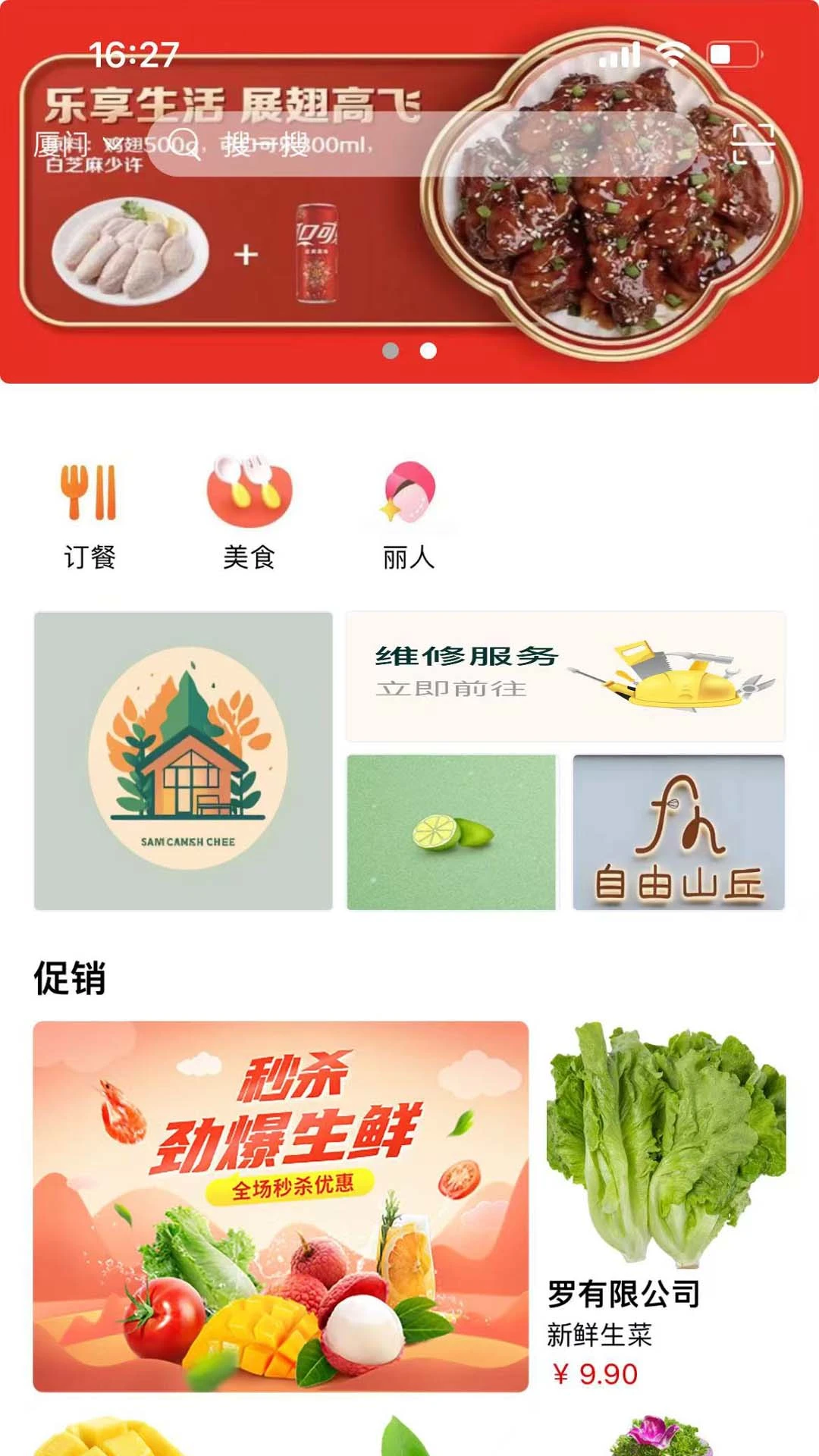819x1456 pixels.
Task: Select the first carousel indicator dot
Action: pyautogui.click(x=389, y=350)
